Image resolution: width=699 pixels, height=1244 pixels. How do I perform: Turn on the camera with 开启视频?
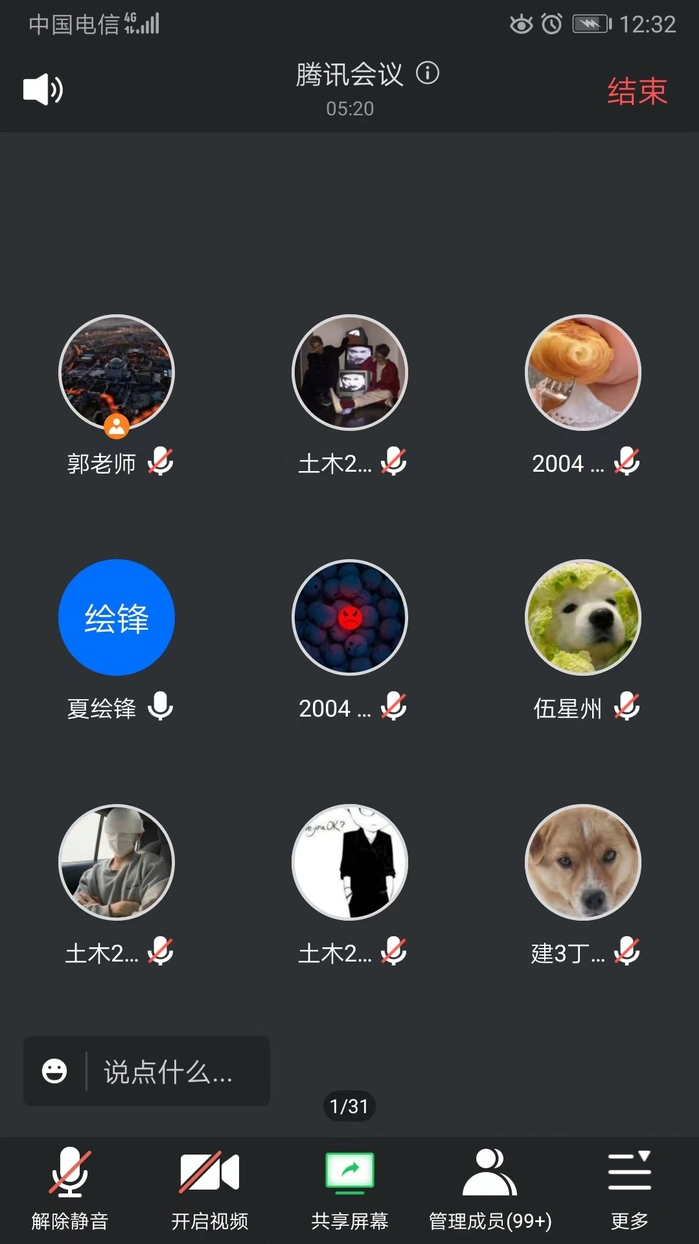pyautogui.click(x=209, y=1188)
